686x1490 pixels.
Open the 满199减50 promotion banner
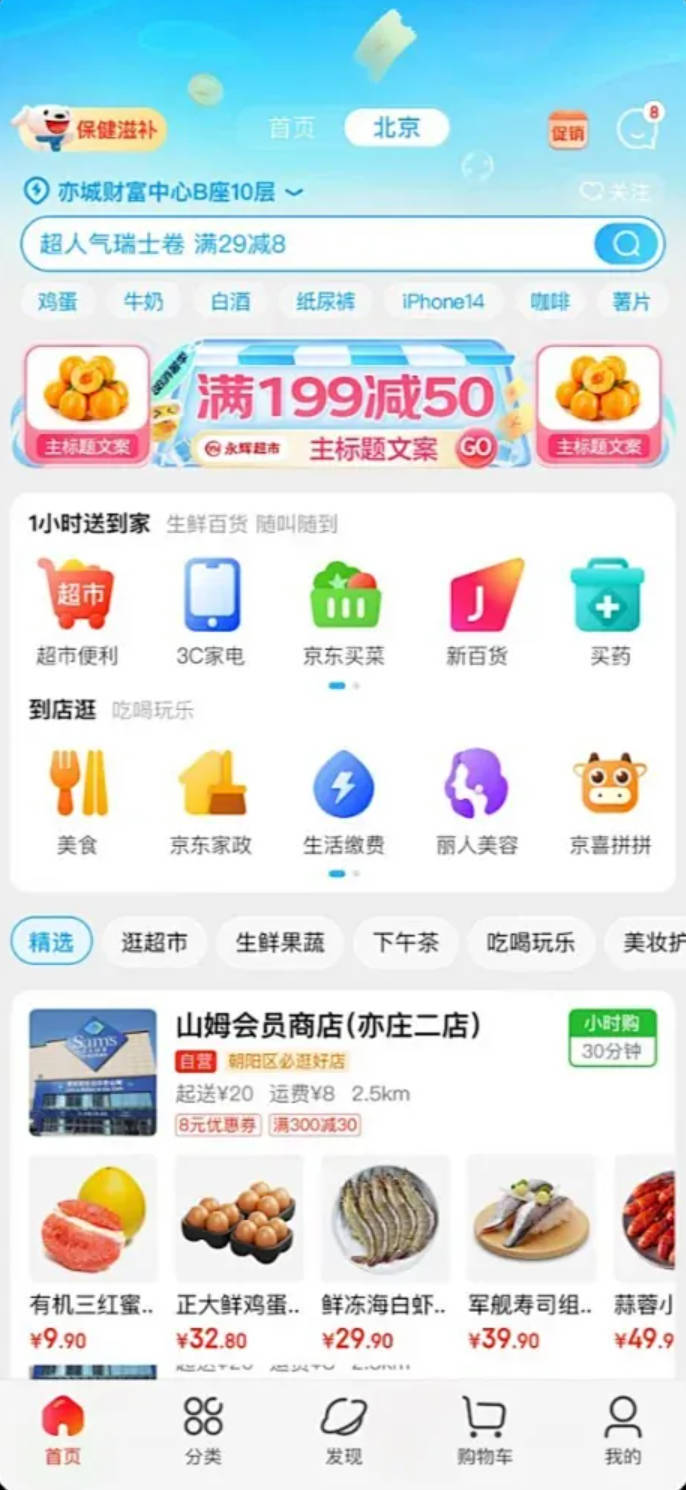tap(343, 405)
